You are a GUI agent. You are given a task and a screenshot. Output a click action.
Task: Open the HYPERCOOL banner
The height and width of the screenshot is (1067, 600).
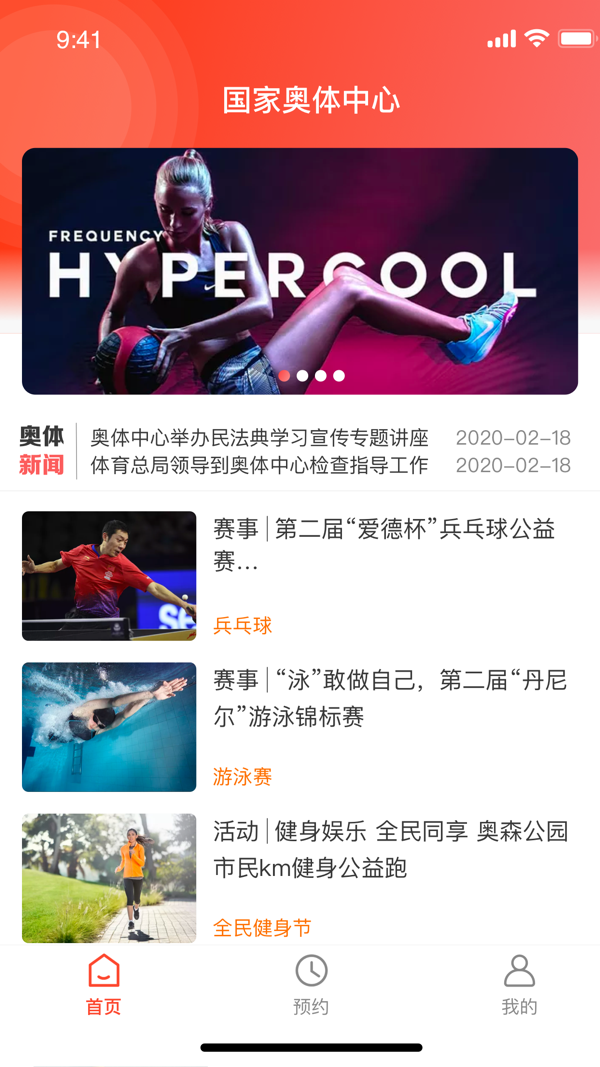click(300, 270)
